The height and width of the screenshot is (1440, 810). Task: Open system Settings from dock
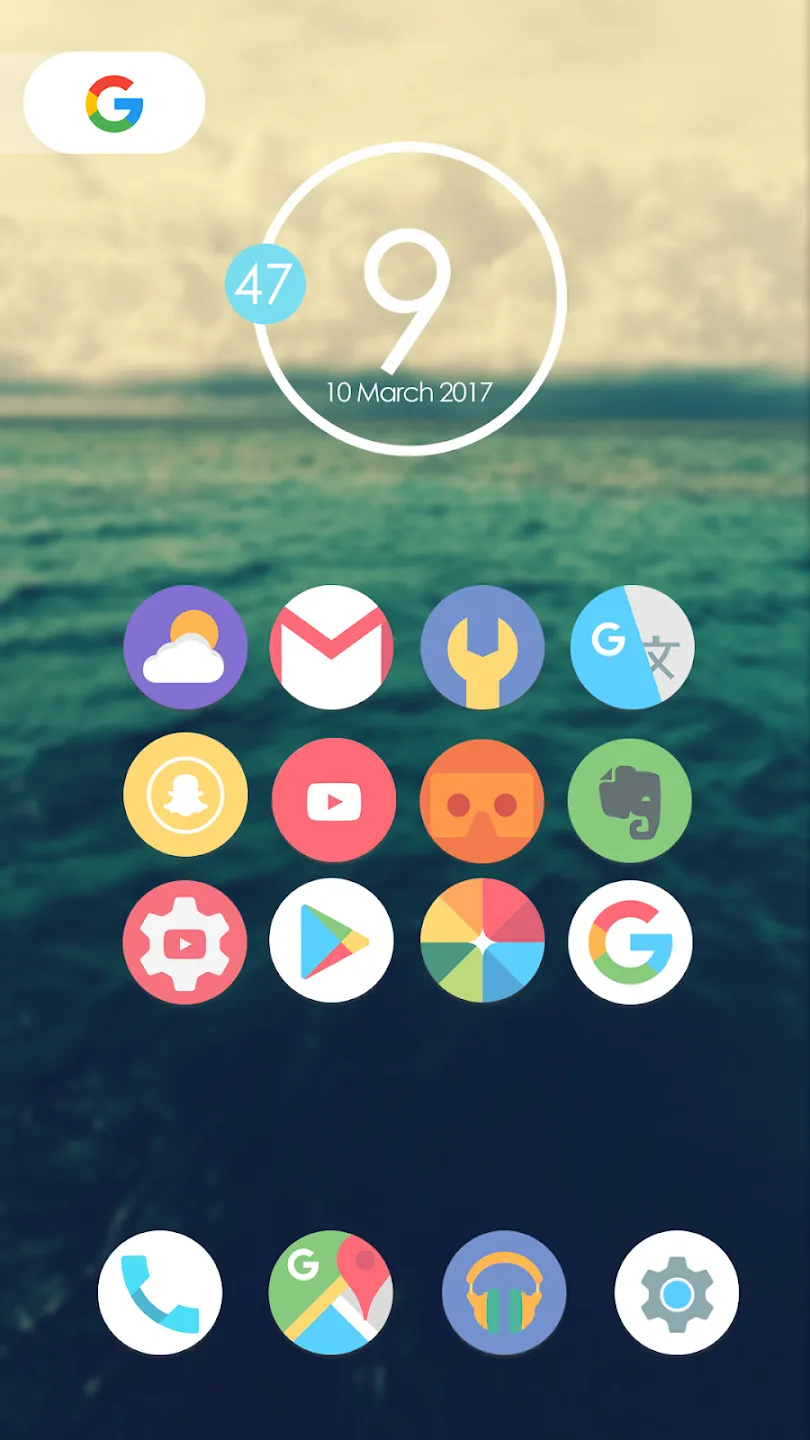click(677, 1292)
